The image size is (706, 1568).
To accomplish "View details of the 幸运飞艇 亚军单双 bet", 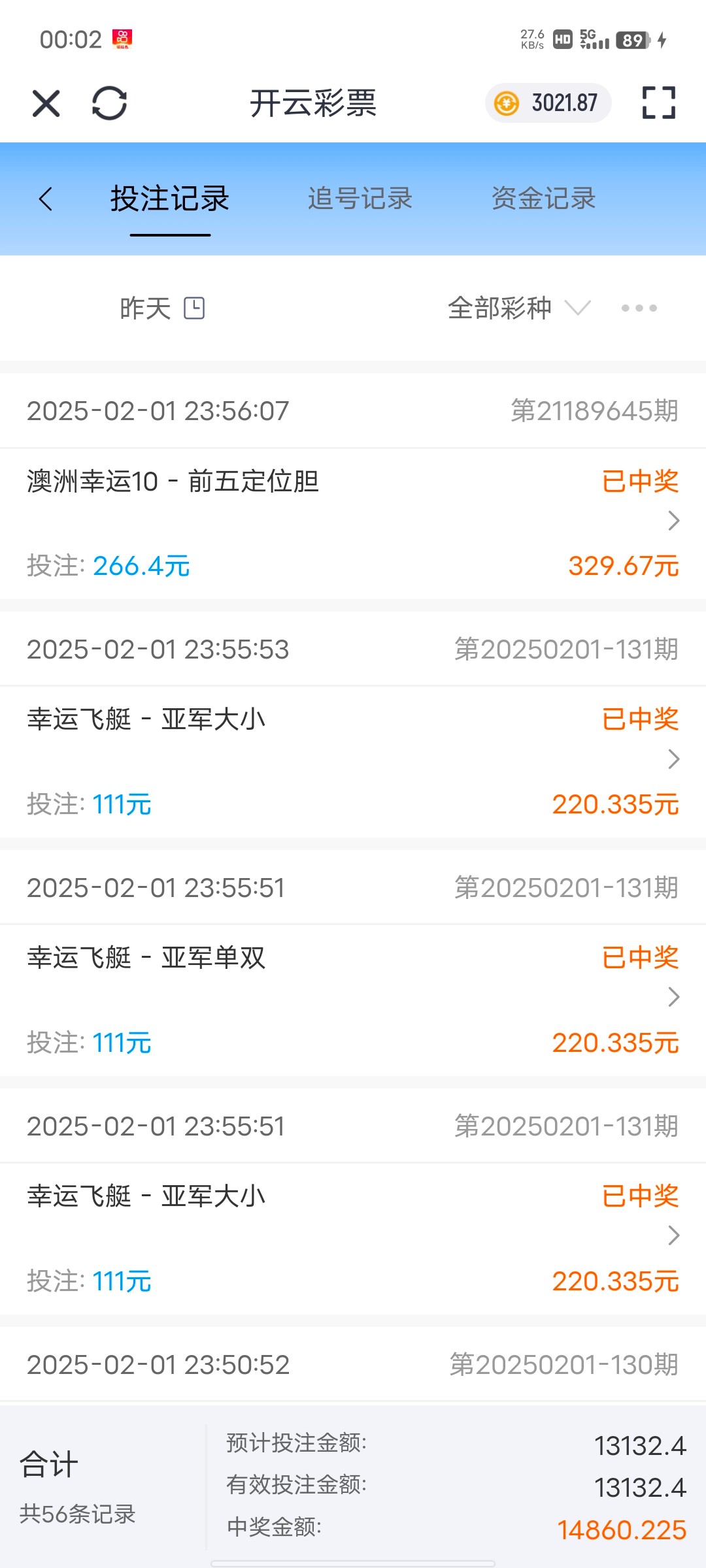I will point(353,1000).
